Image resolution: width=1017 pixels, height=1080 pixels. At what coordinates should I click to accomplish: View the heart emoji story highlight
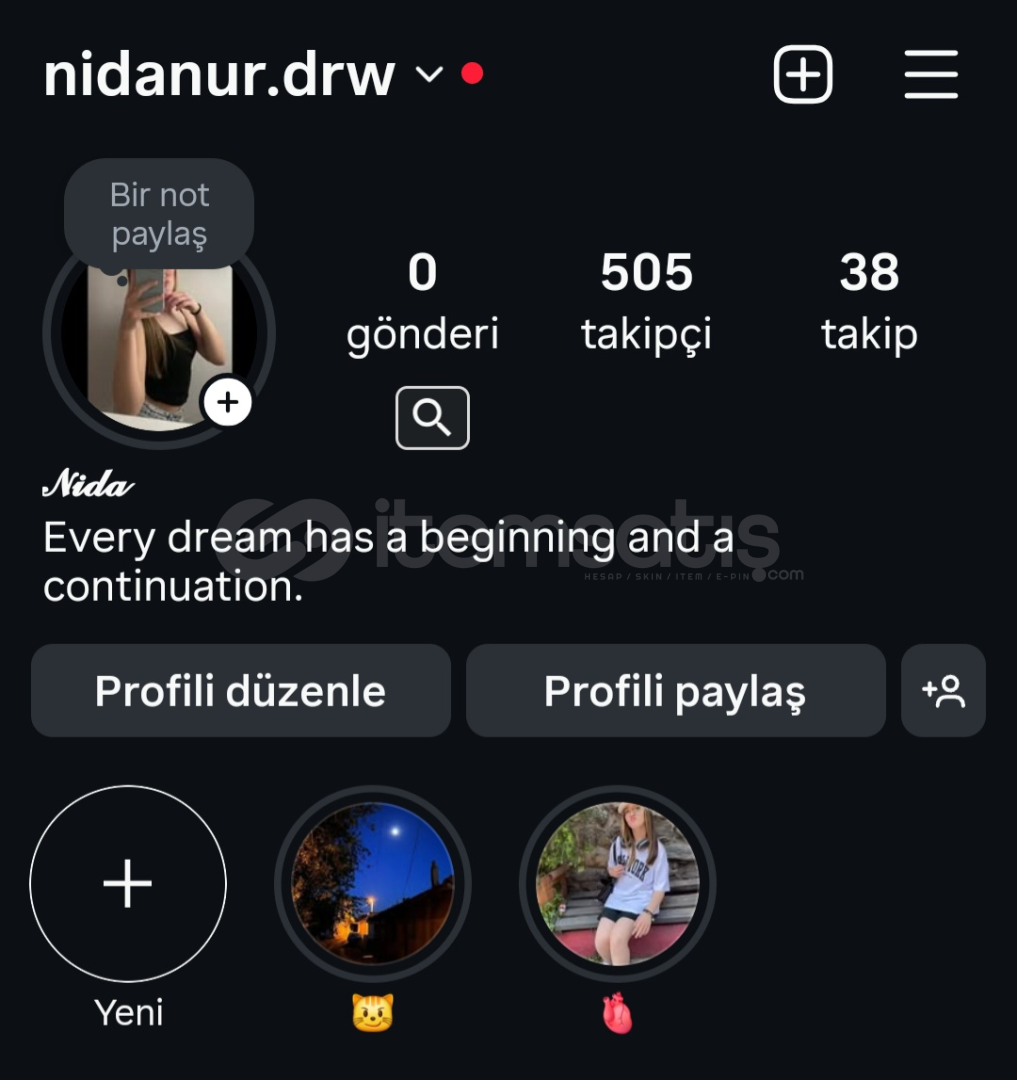pos(618,884)
